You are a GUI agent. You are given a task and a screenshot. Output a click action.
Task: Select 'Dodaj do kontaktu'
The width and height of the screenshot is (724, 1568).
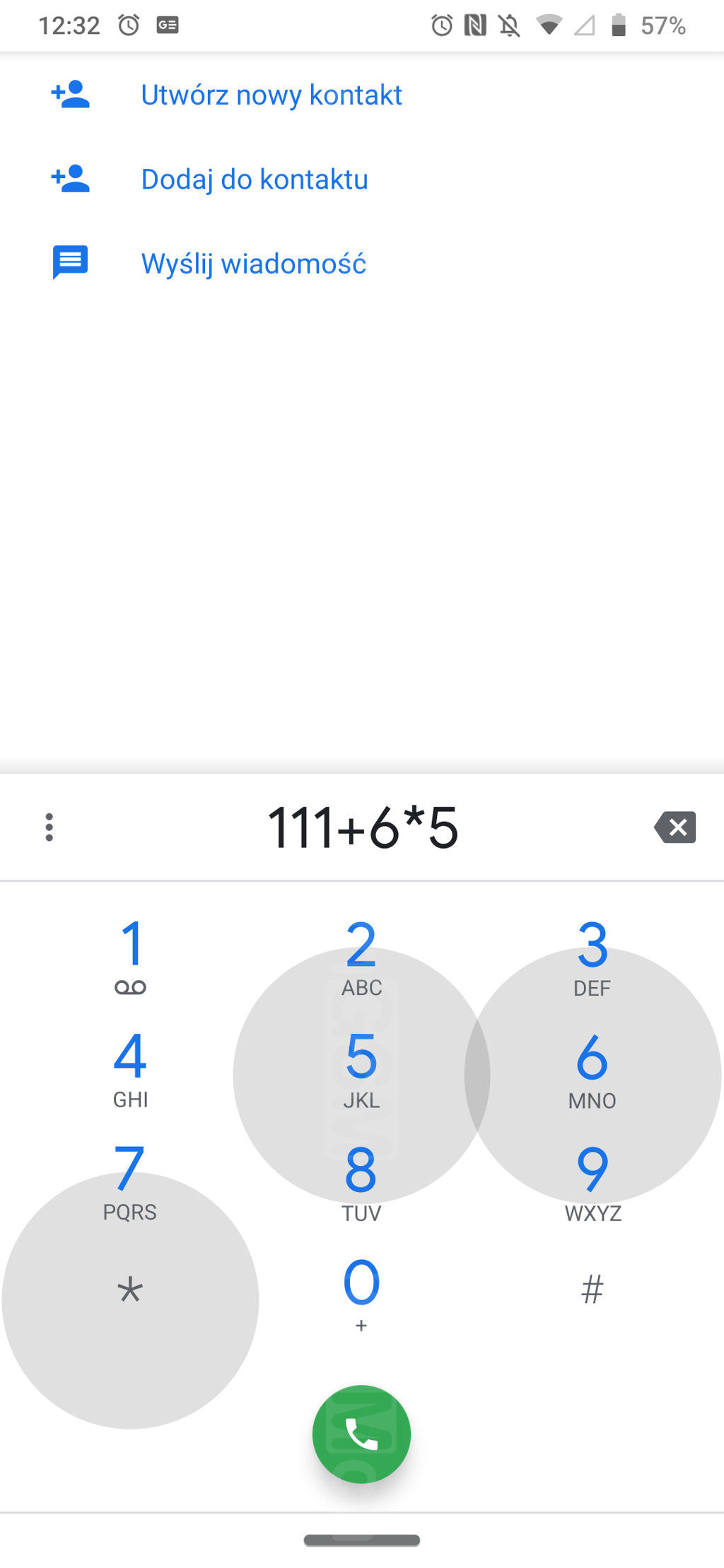pyautogui.click(x=254, y=179)
